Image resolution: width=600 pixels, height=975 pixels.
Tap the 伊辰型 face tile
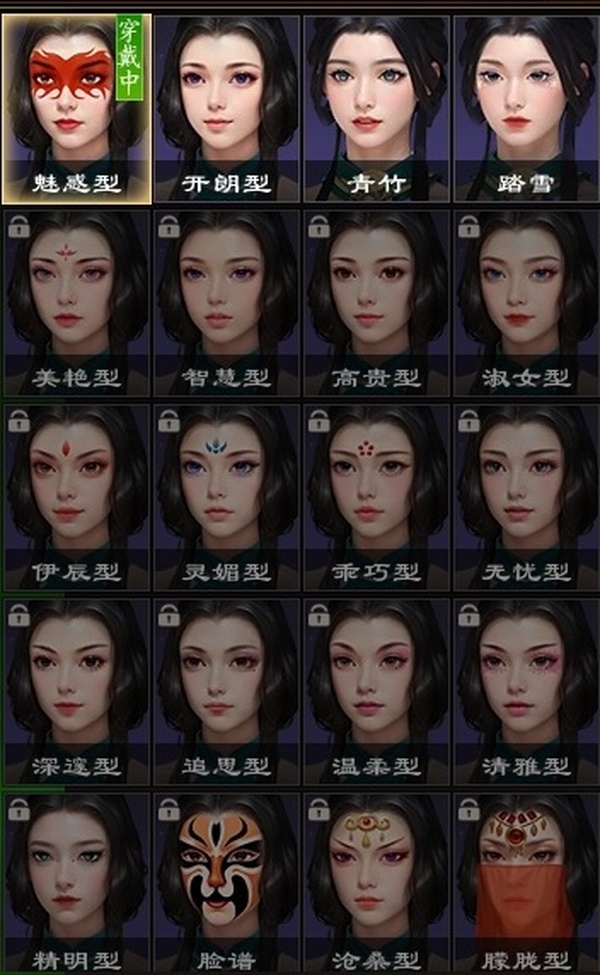[x=76, y=497]
